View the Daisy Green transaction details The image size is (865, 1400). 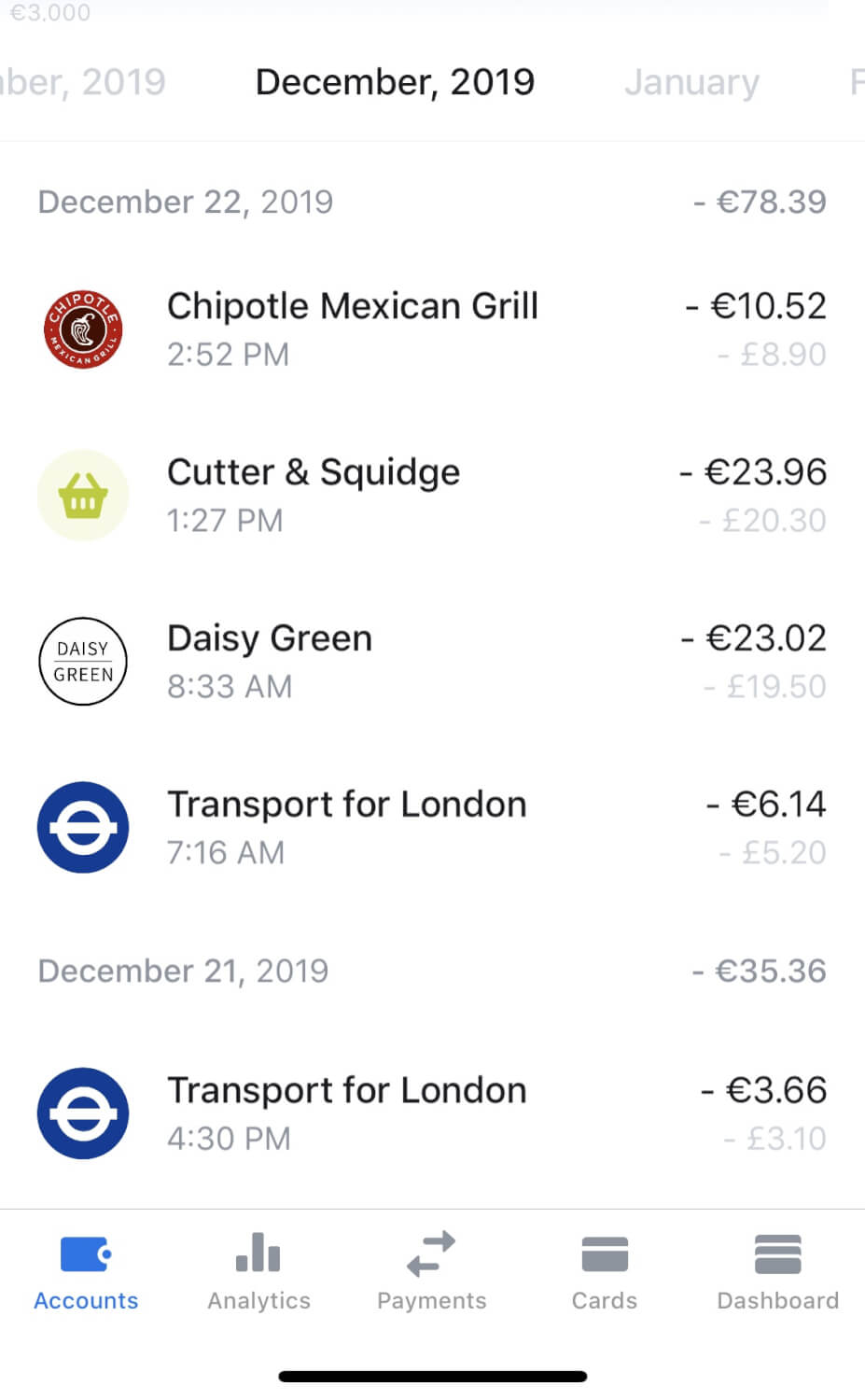click(432, 662)
